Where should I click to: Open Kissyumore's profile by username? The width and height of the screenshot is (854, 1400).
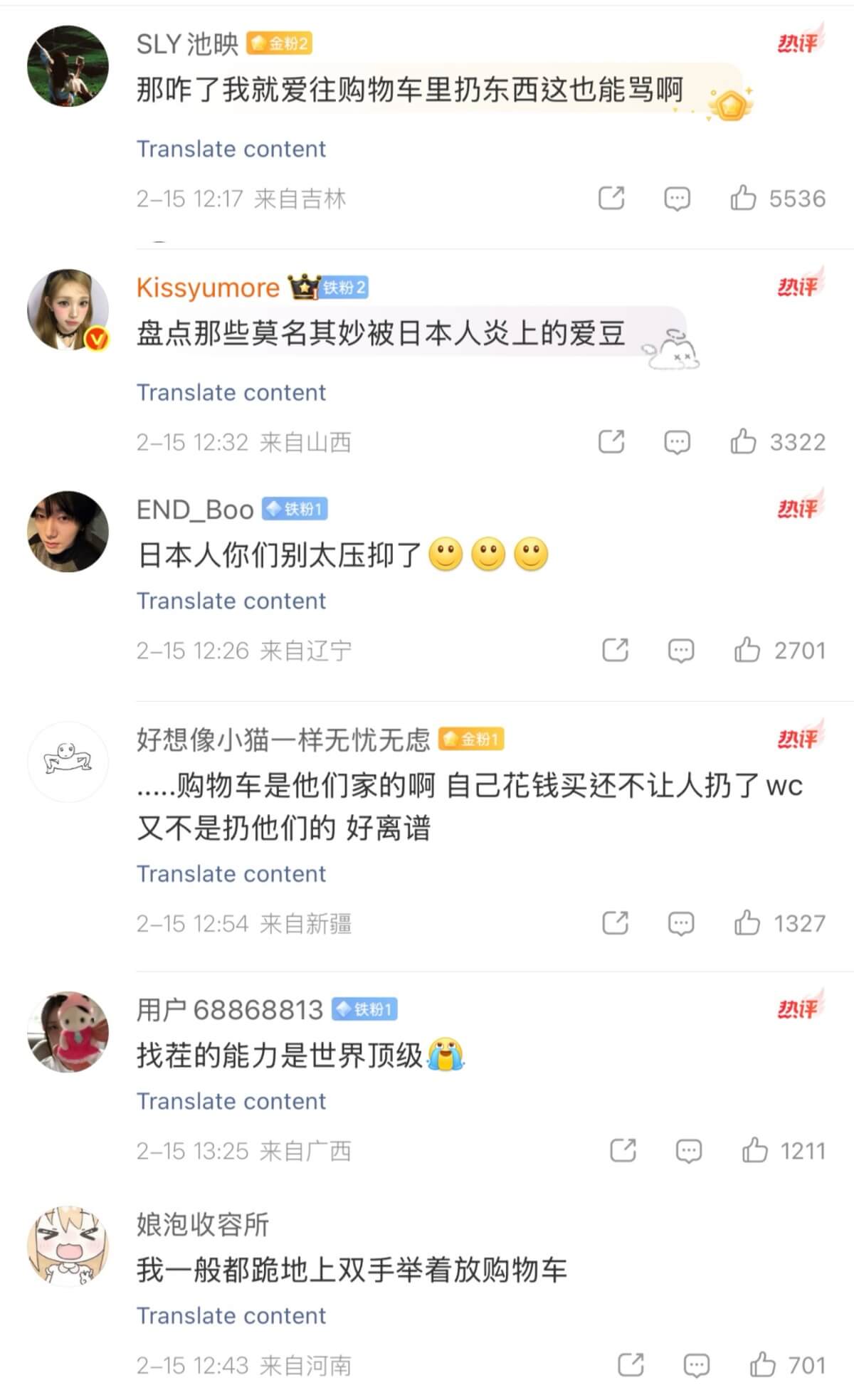208,288
